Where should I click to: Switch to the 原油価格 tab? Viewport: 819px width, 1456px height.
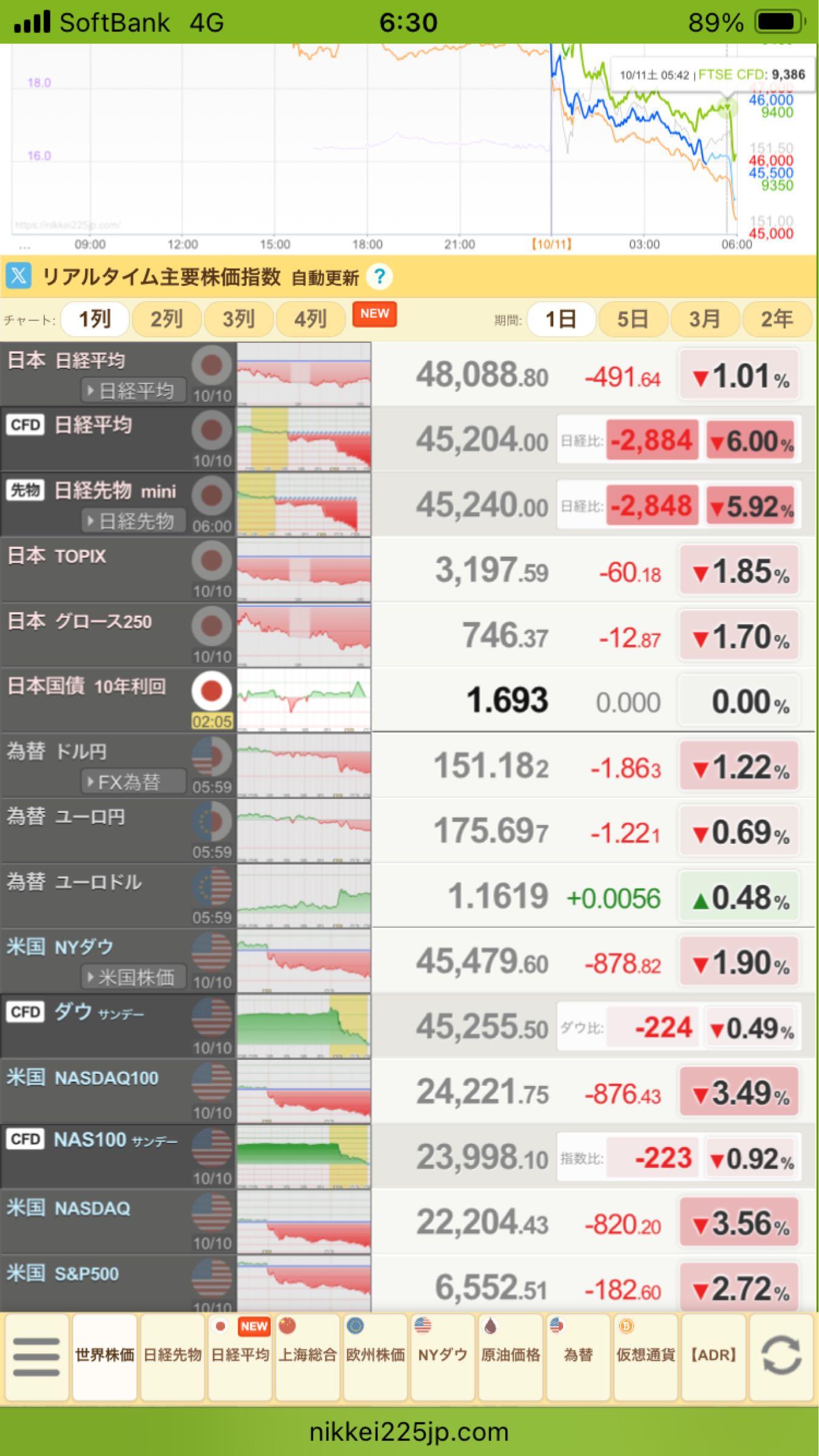pos(510,1357)
